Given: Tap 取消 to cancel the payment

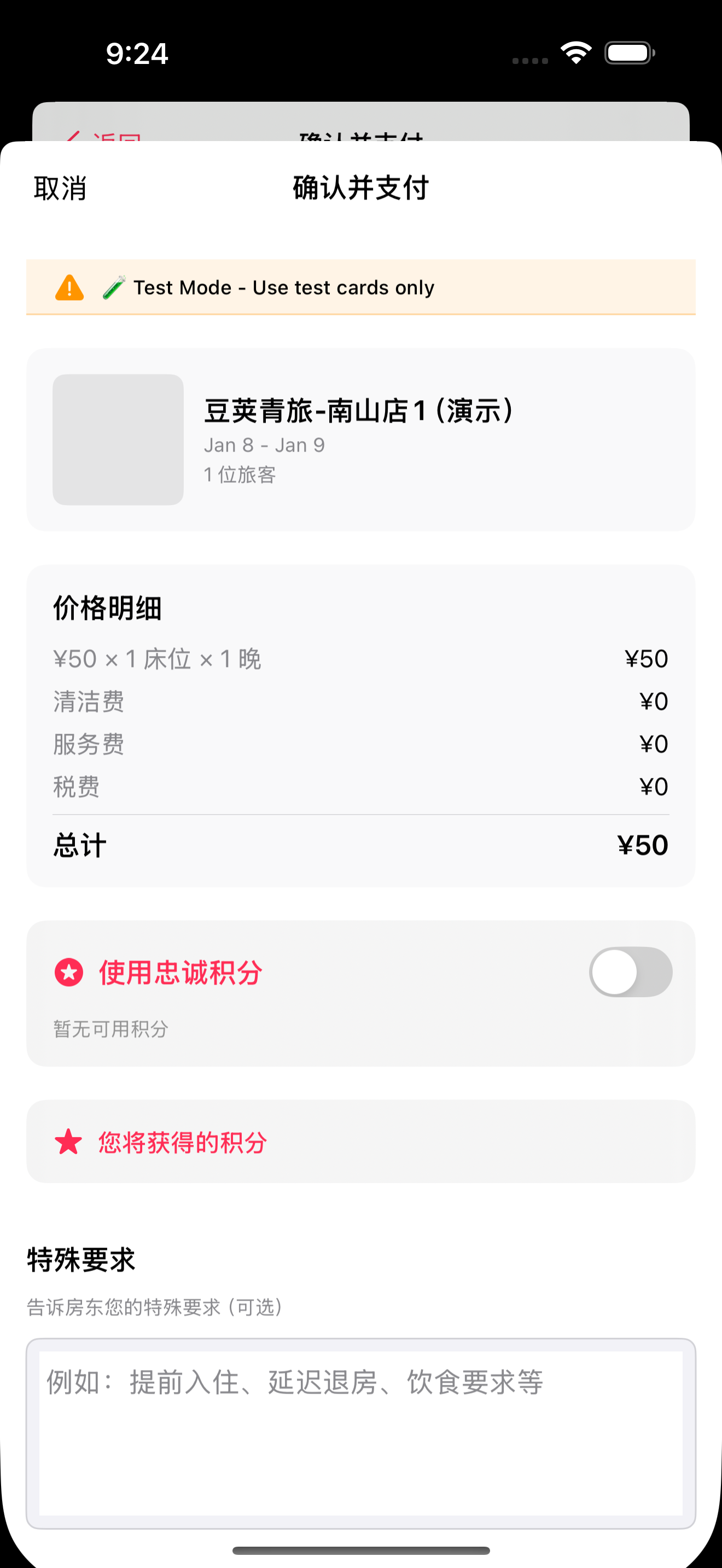Looking at the screenshot, I should click(60, 188).
